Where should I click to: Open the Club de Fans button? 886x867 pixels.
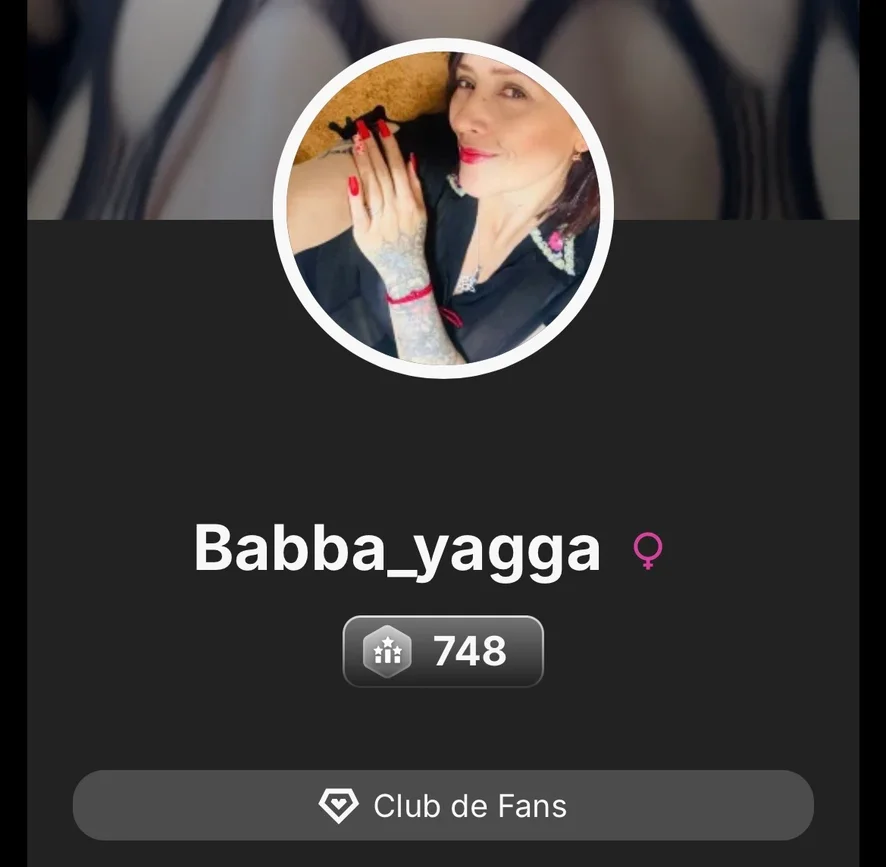pos(443,805)
